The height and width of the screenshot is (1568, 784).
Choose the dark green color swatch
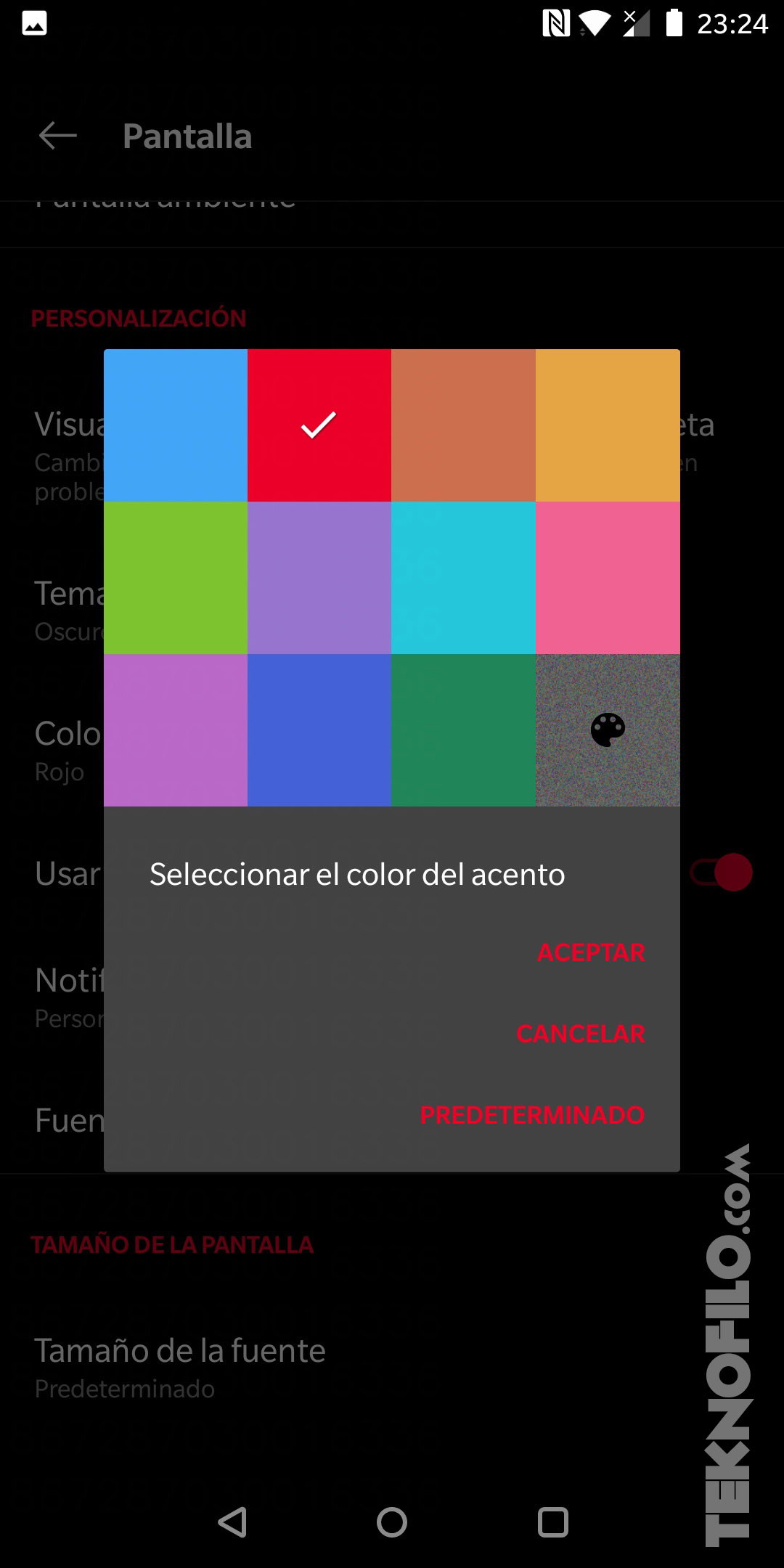(x=463, y=730)
